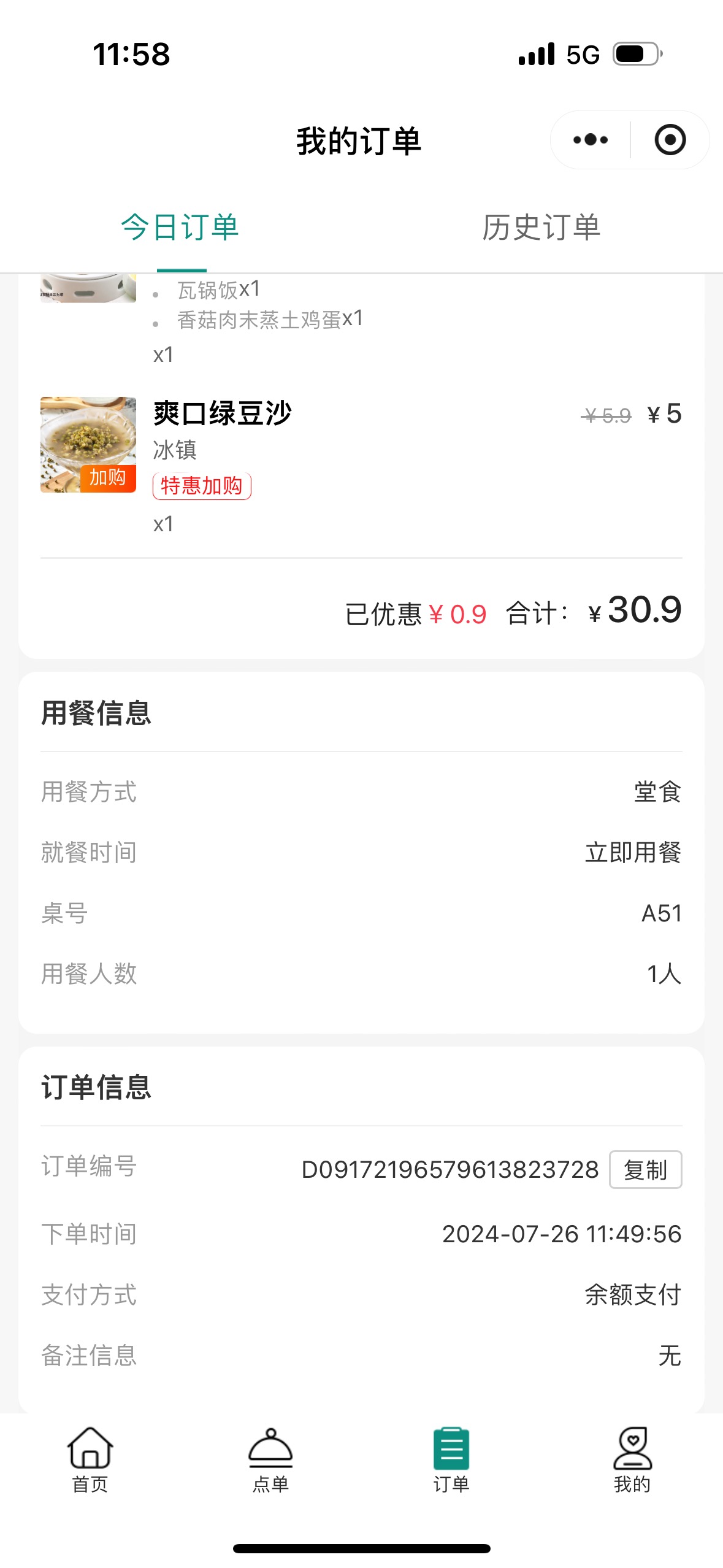Viewport: 723px width, 1568px height.
Task: Open the 点单 ordering tab
Action: (270, 1460)
